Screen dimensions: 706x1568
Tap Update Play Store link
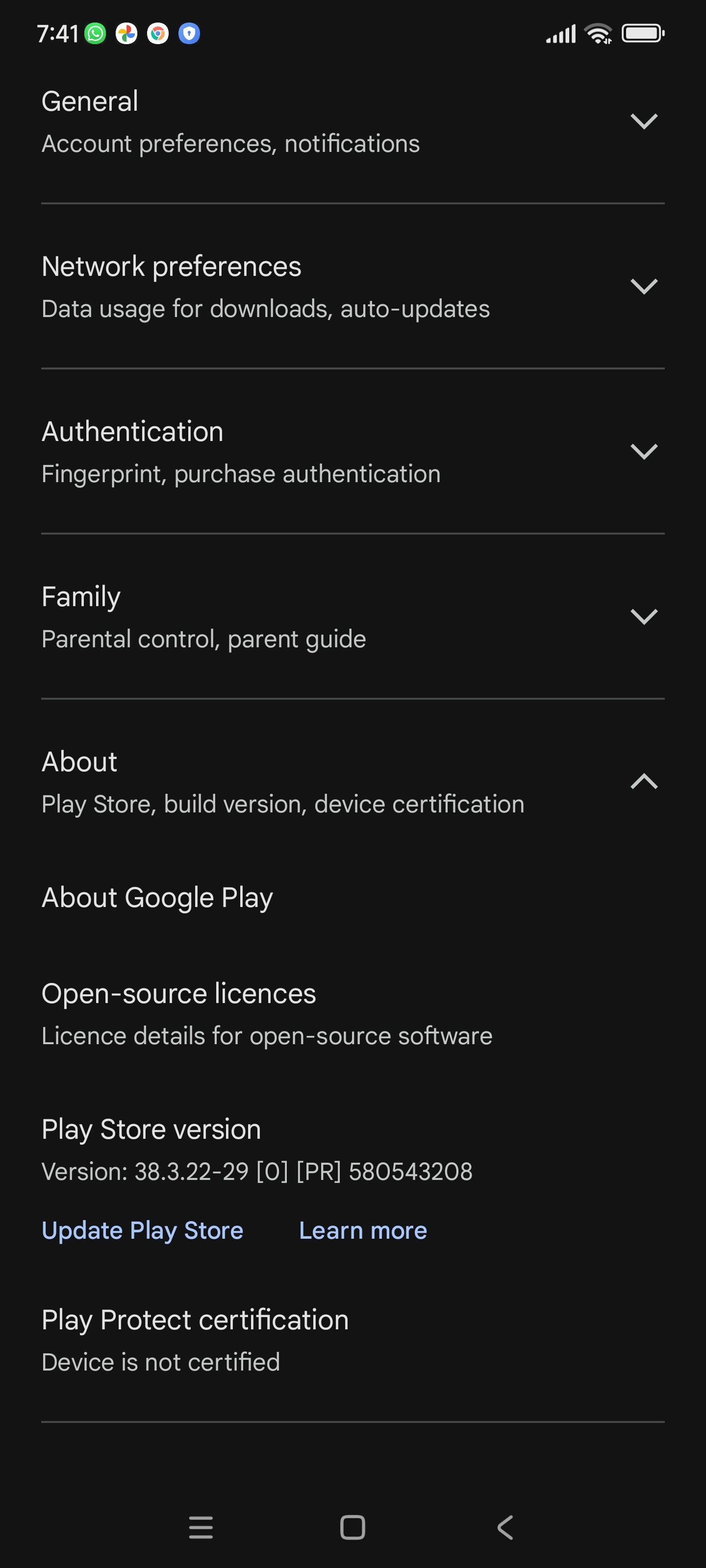(x=142, y=1230)
